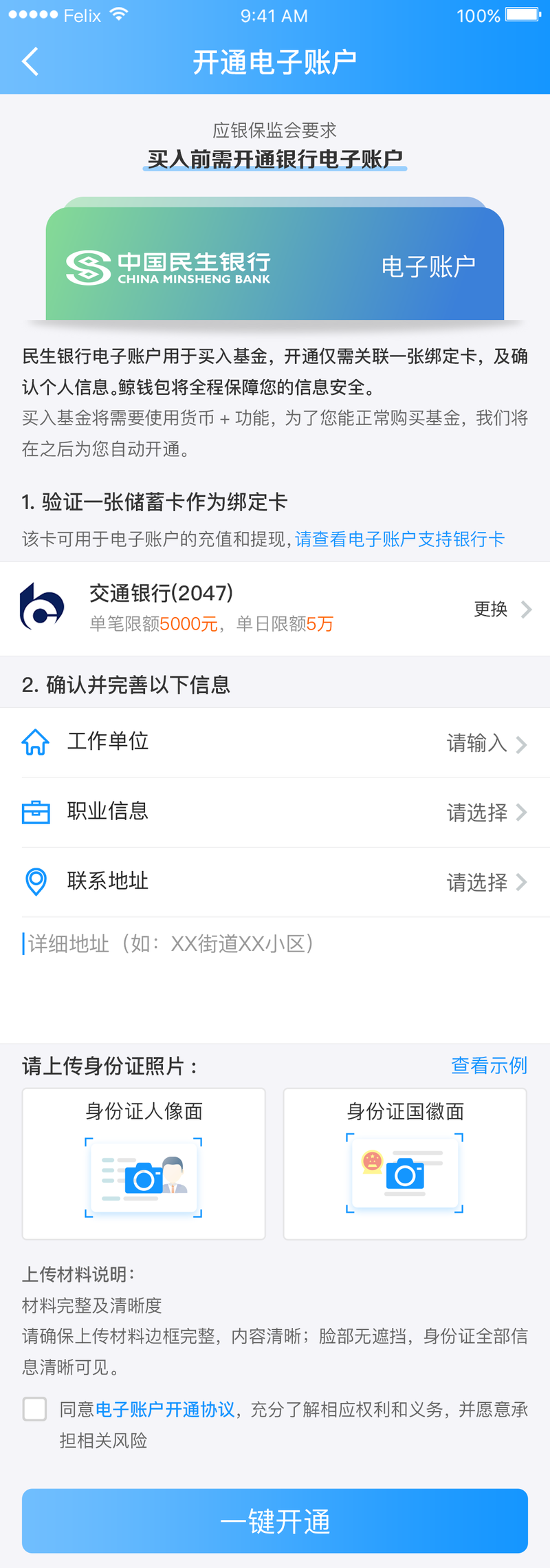Screen dimensions: 550x1568
Task: Open the supported bank cards link
Action: coord(399,539)
